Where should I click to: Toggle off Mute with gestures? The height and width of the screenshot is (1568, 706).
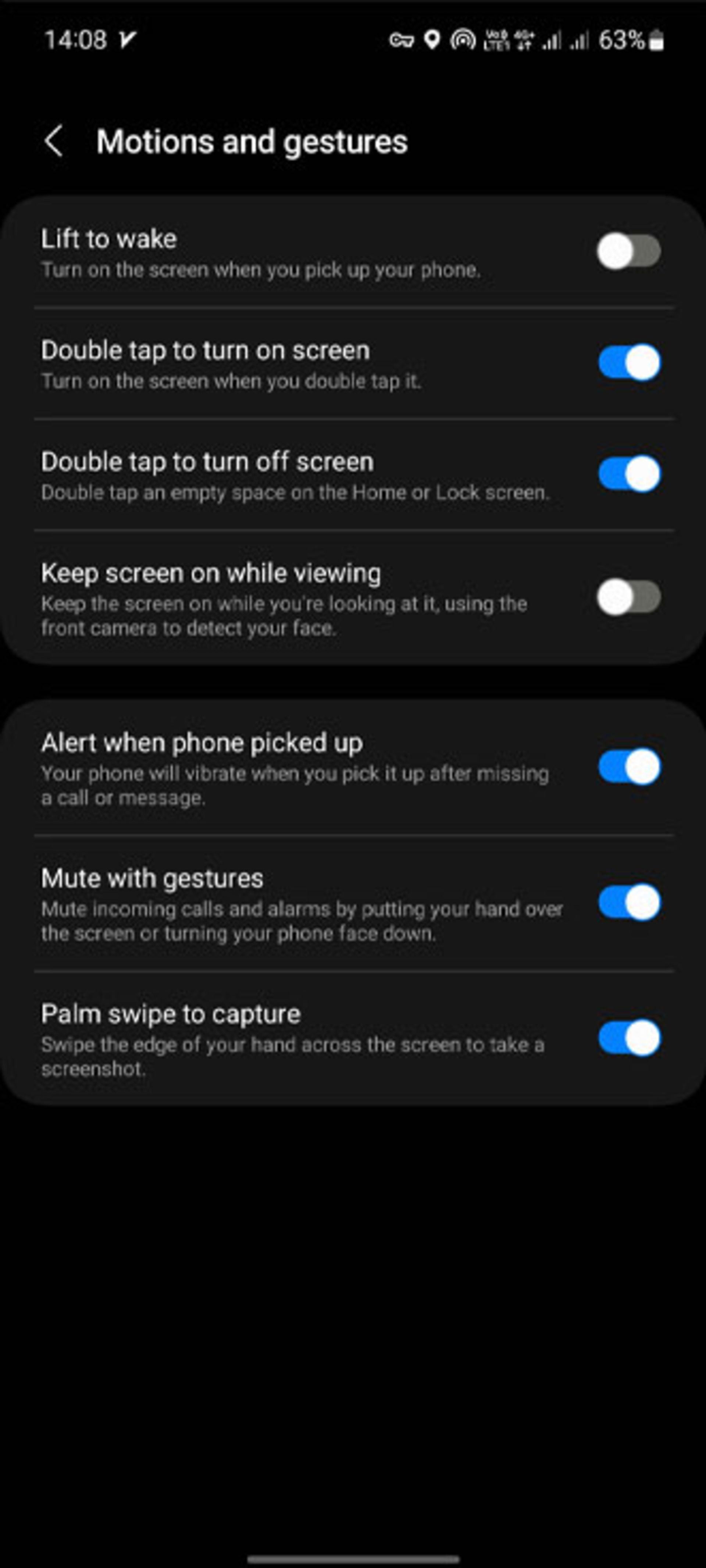[x=629, y=903]
